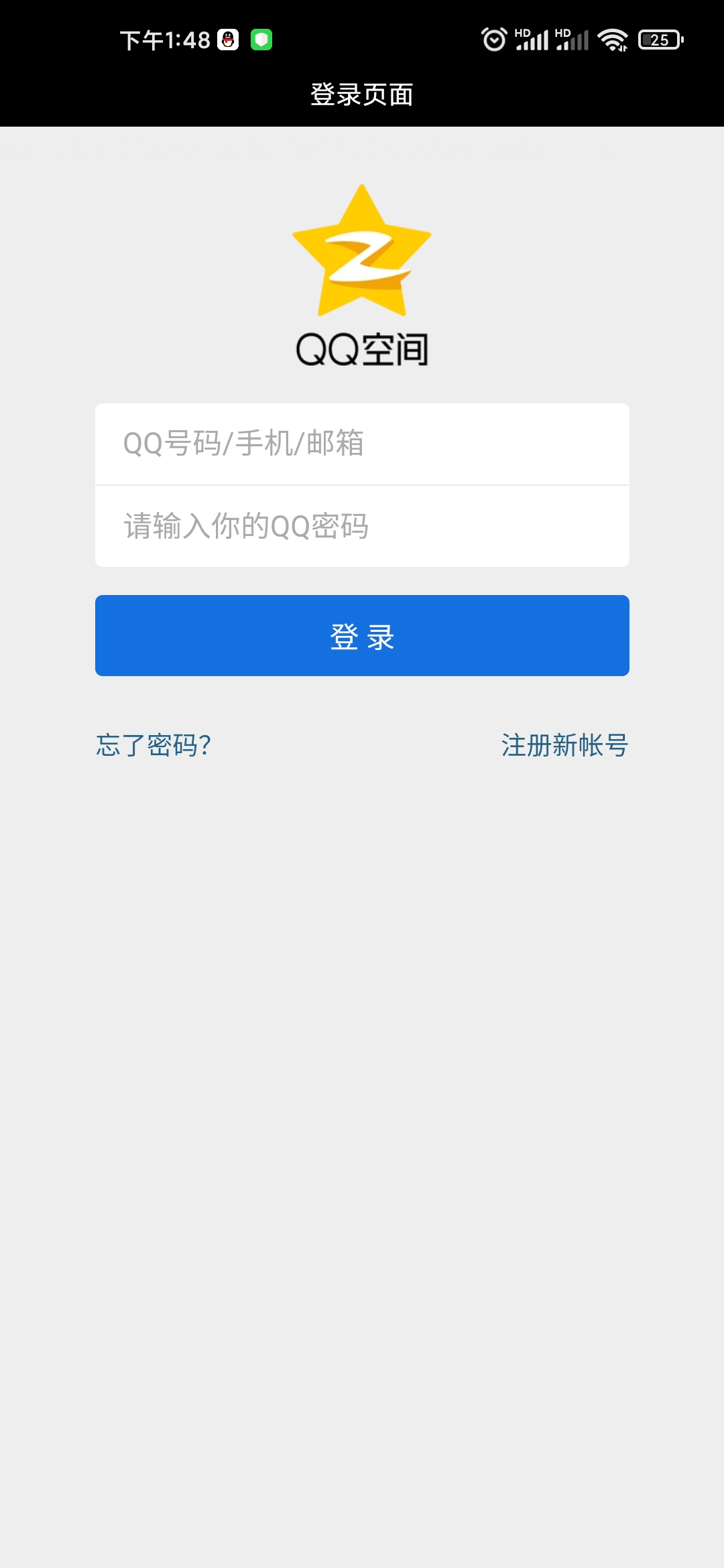Click the 登录页面 title text
Image resolution: width=724 pixels, height=1568 pixels.
tap(362, 94)
